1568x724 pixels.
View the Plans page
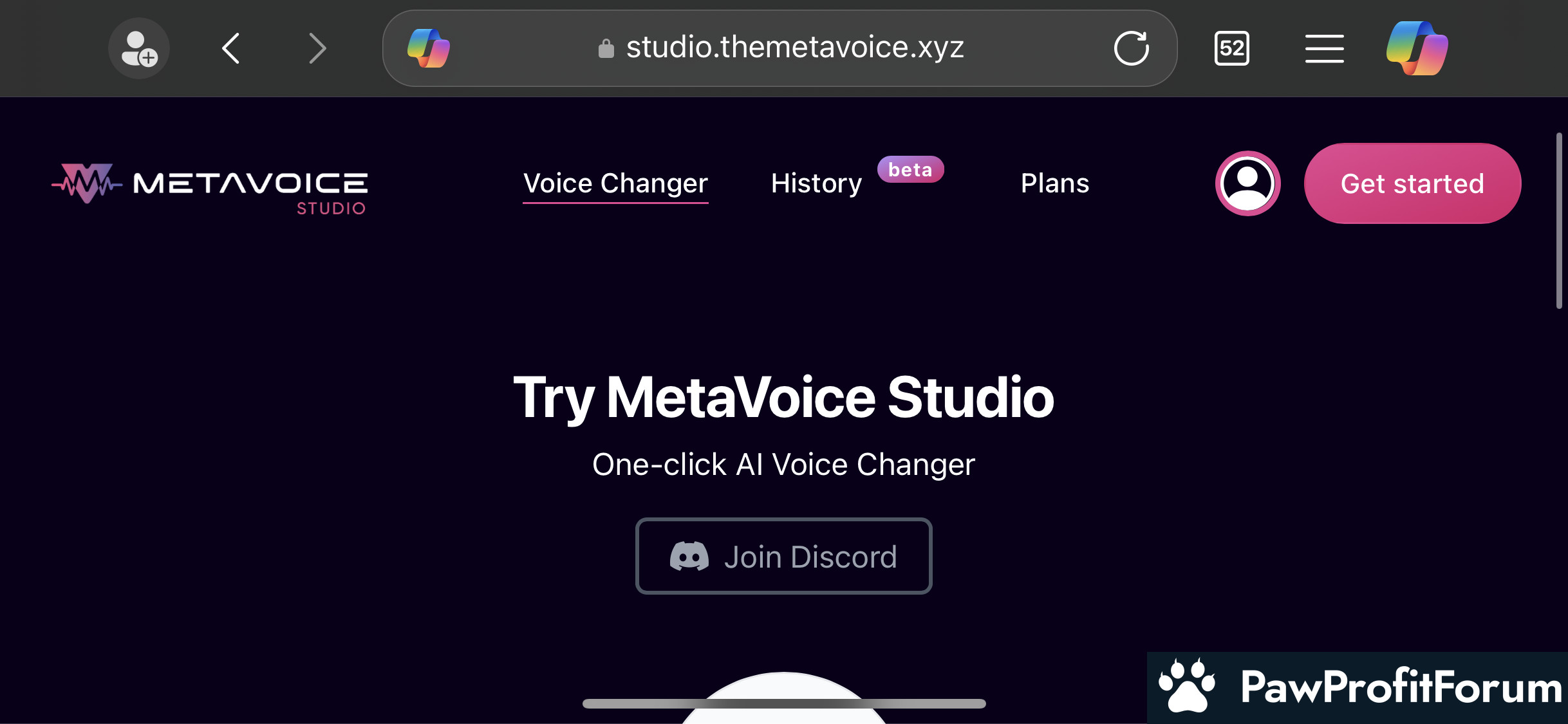(1055, 183)
